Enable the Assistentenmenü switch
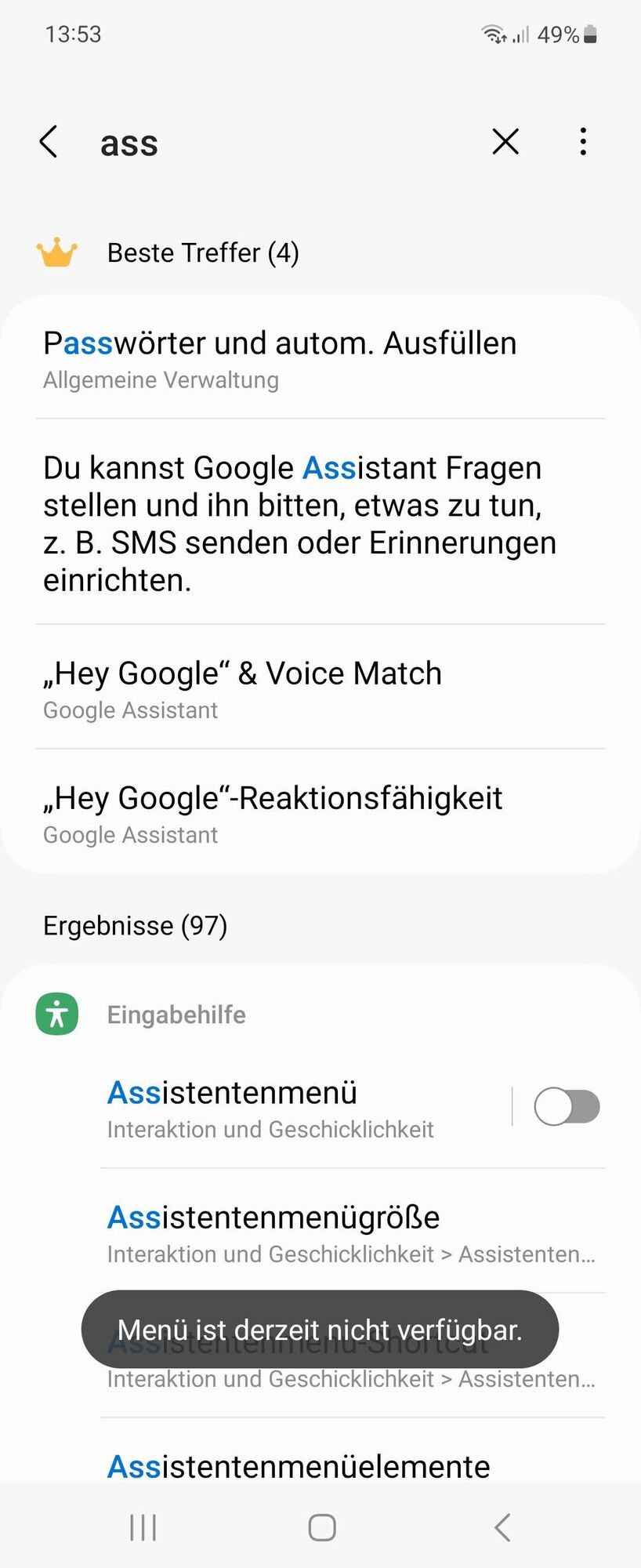The height and width of the screenshot is (1568, 641). click(x=567, y=1107)
